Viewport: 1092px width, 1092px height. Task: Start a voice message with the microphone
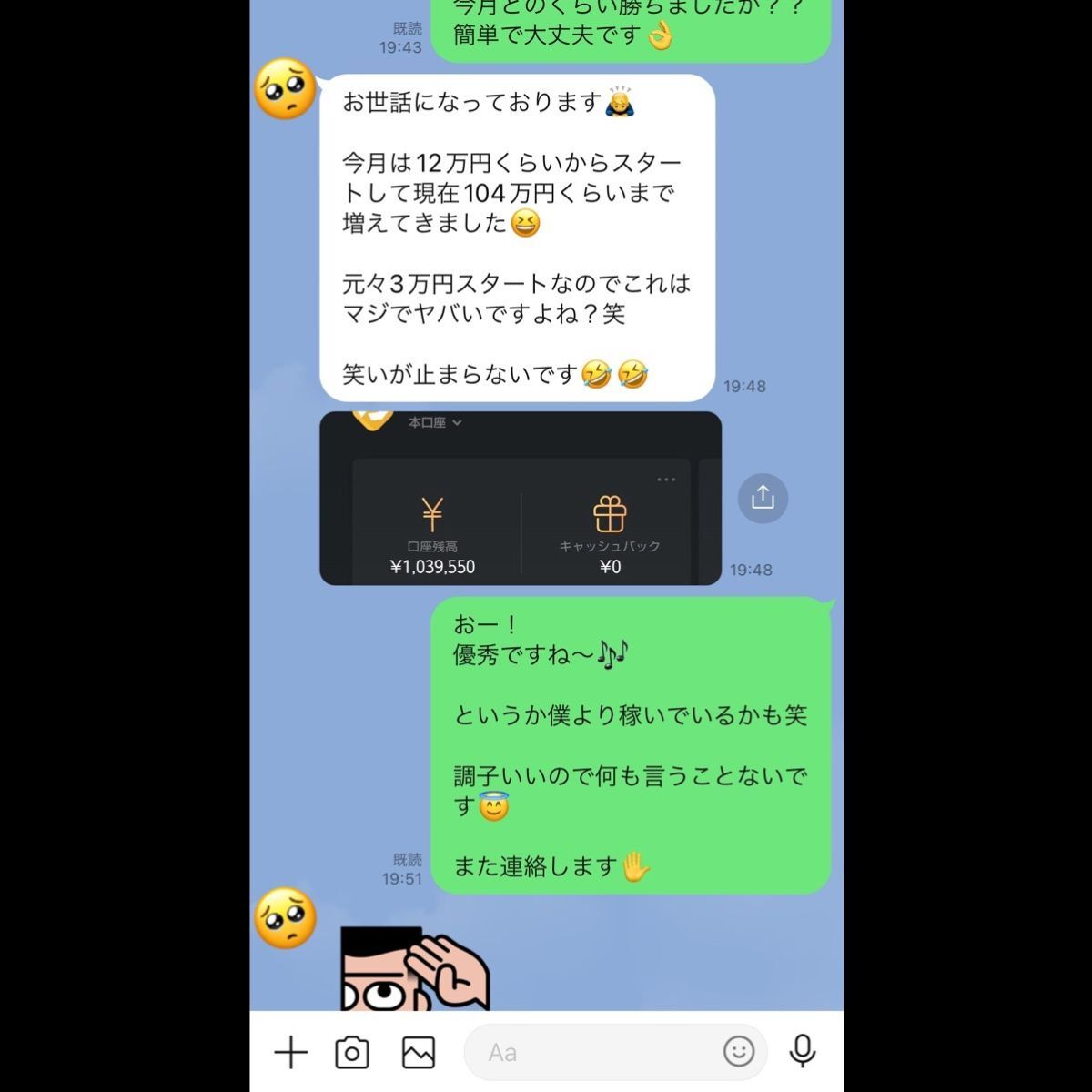tap(802, 1052)
